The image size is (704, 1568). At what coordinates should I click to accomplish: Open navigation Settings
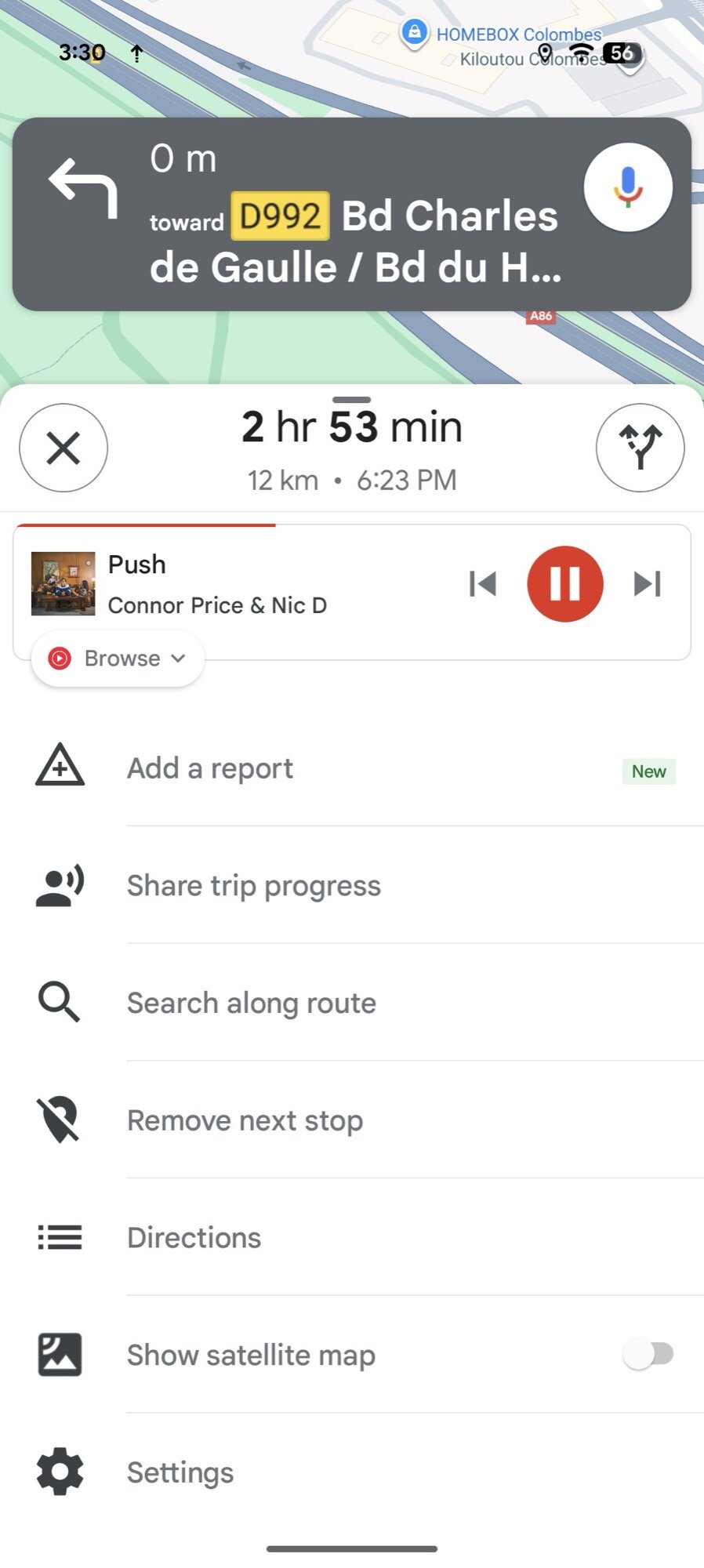point(180,1472)
